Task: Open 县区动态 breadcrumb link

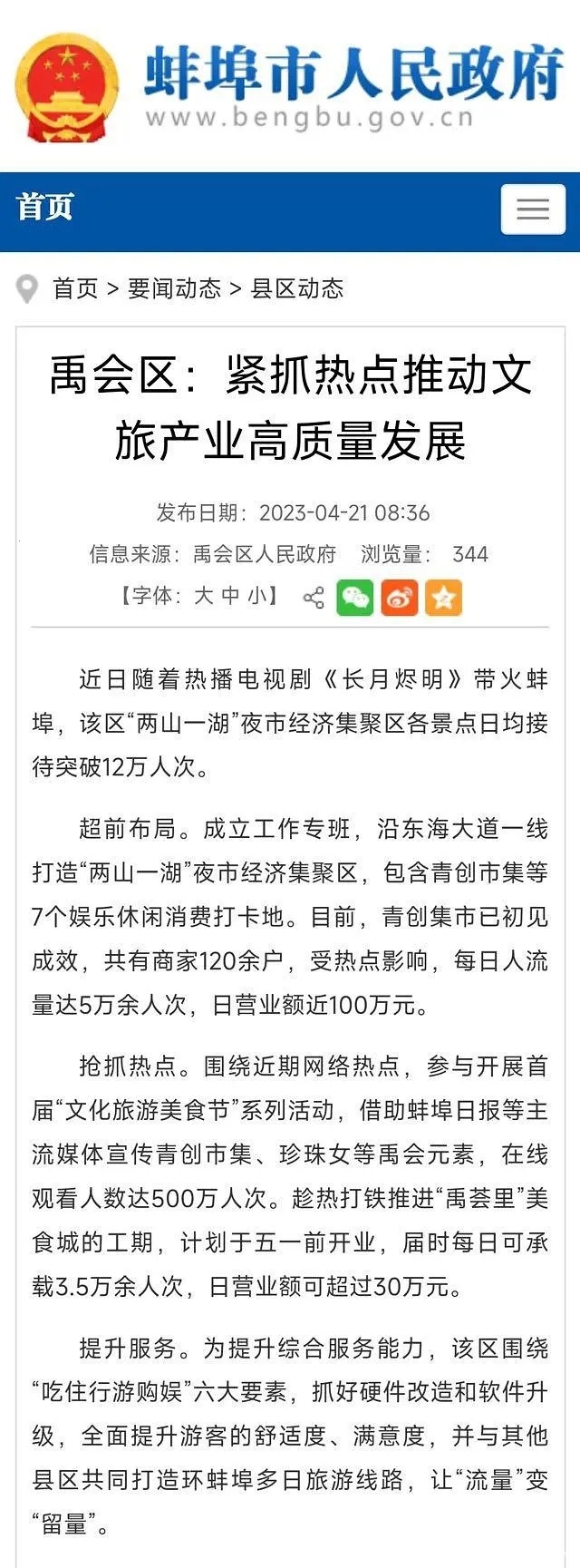Action: pyautogui.click(x=297, y=288)
